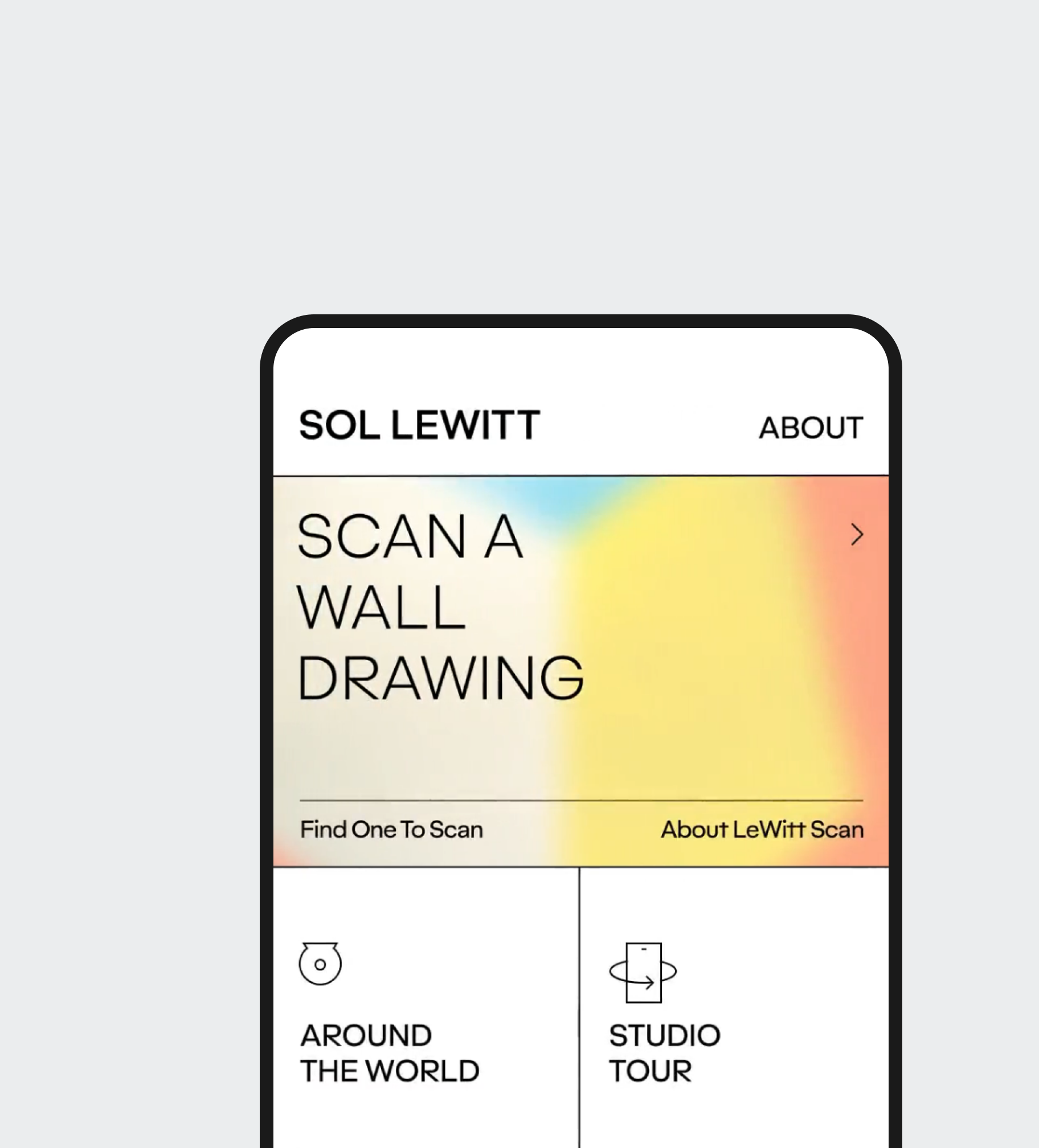Open About LeWitt Scan
The width and height of the screenshot is (1039, 1148).
coord(762,830)
